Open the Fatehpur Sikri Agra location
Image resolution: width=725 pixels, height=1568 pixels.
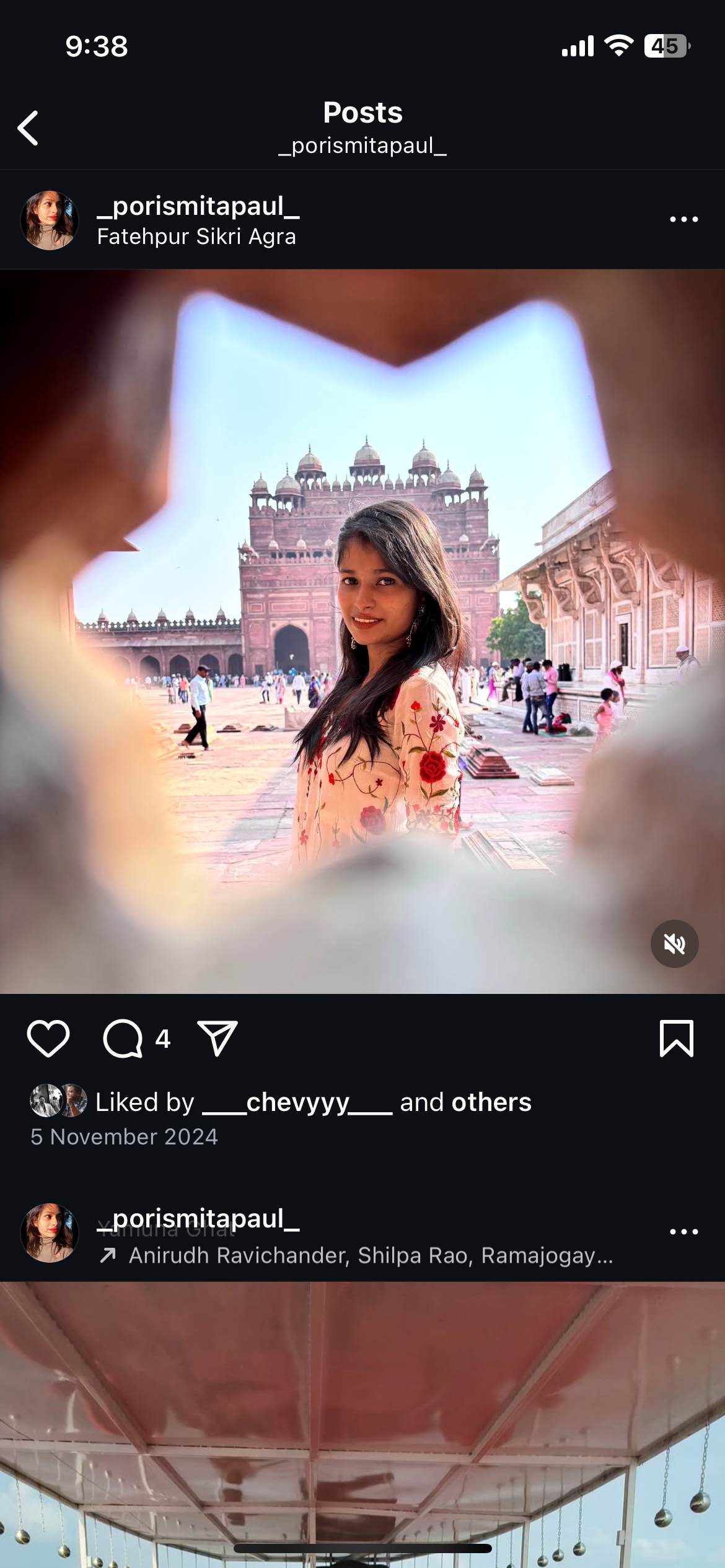pos(196,237)
